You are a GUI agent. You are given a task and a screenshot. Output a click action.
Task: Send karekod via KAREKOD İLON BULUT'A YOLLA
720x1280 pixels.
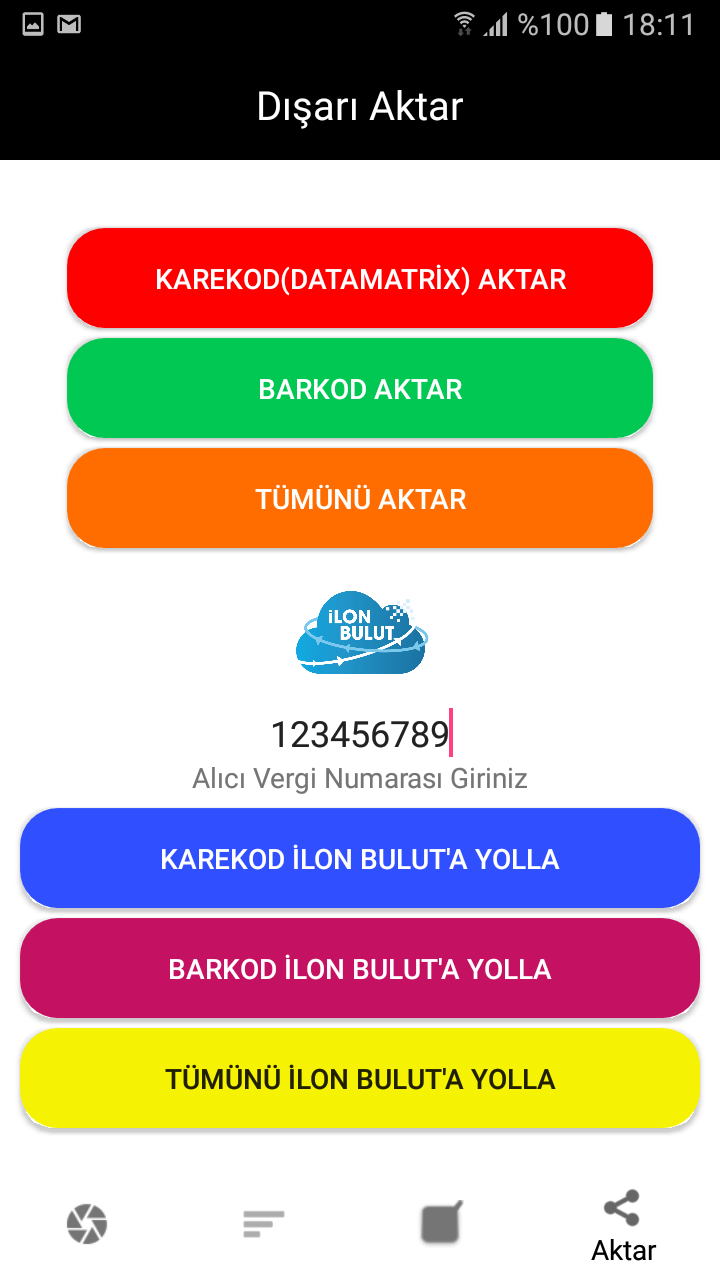pos(360,858)
